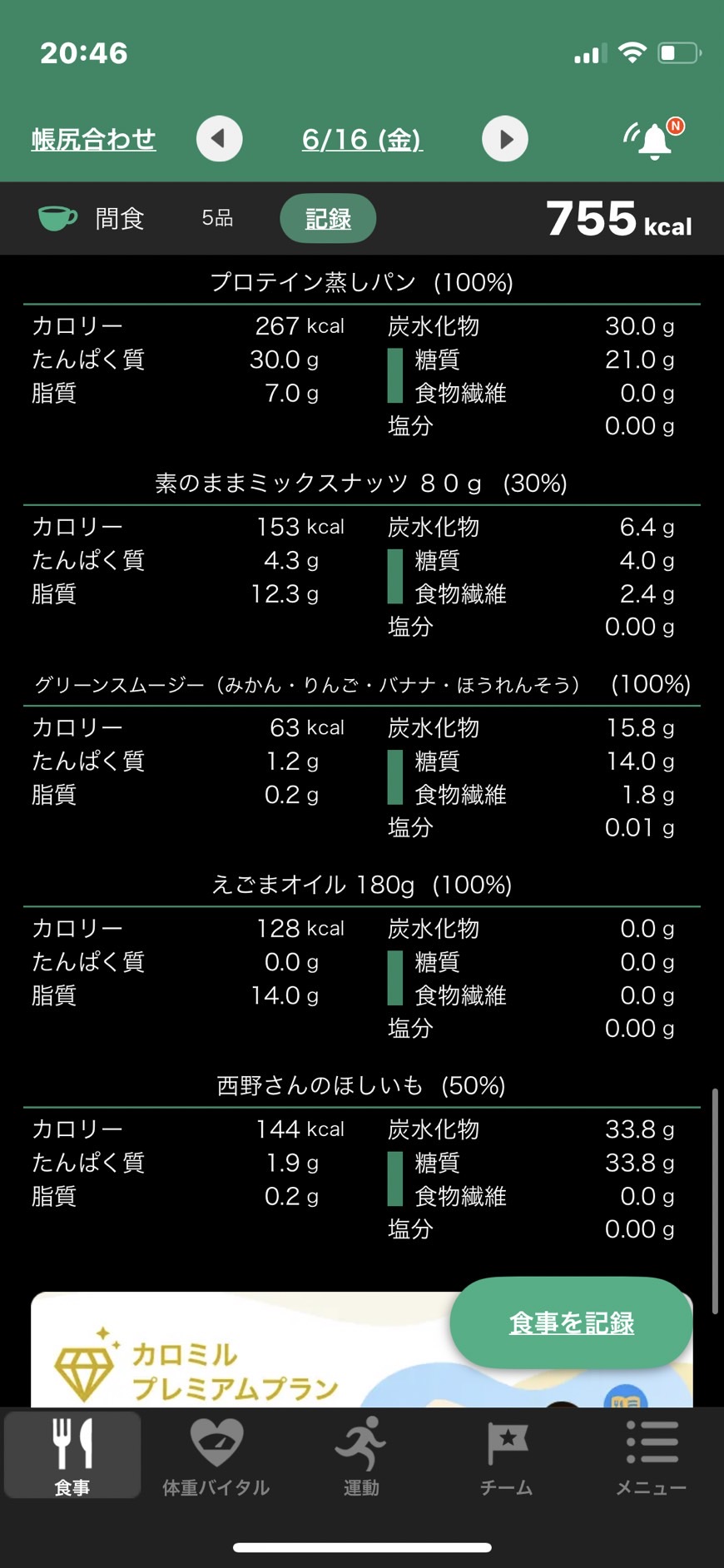Switch to the チーム tab
This screenshot has height=1568, width=724.
506,1456
